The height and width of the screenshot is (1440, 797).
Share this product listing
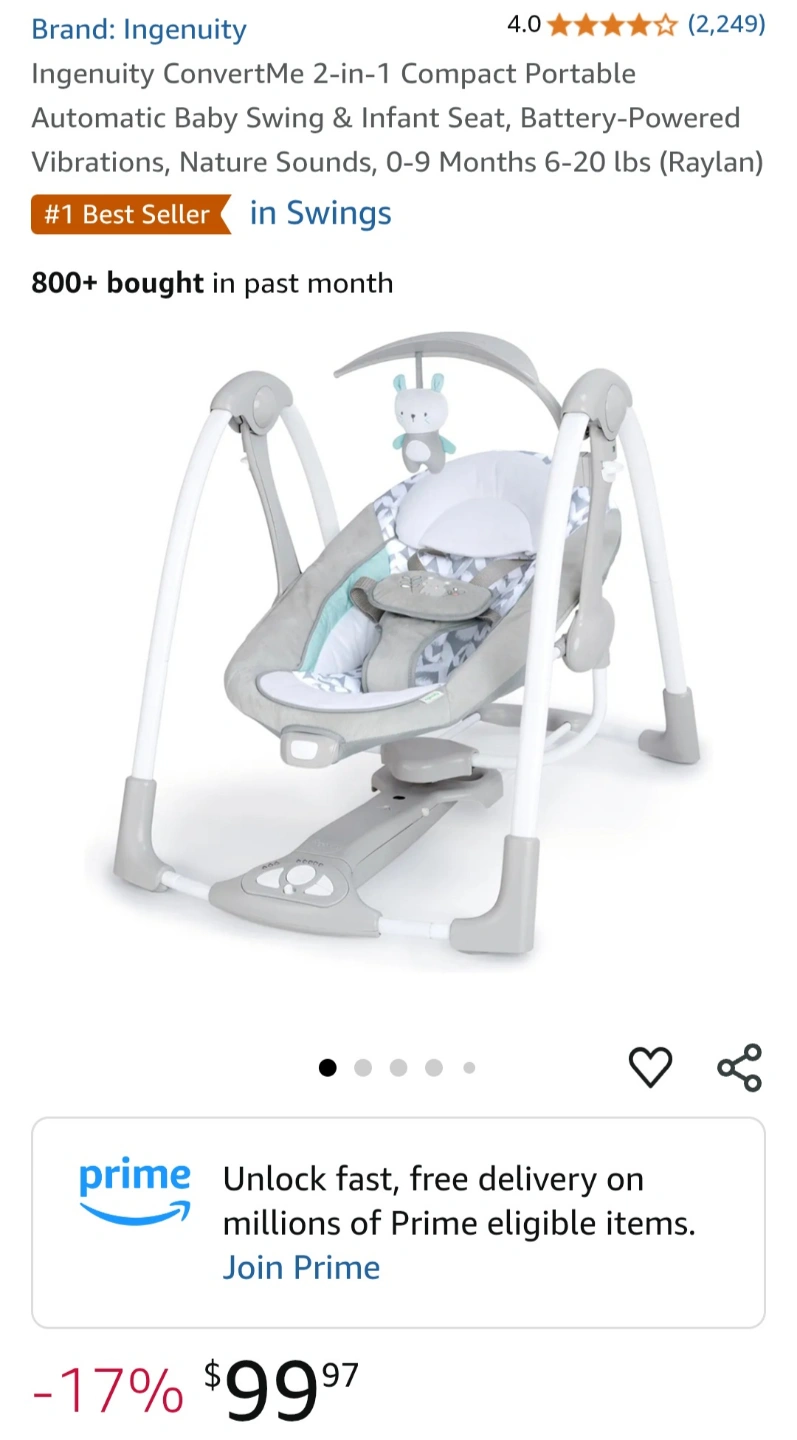(740, 1067)
